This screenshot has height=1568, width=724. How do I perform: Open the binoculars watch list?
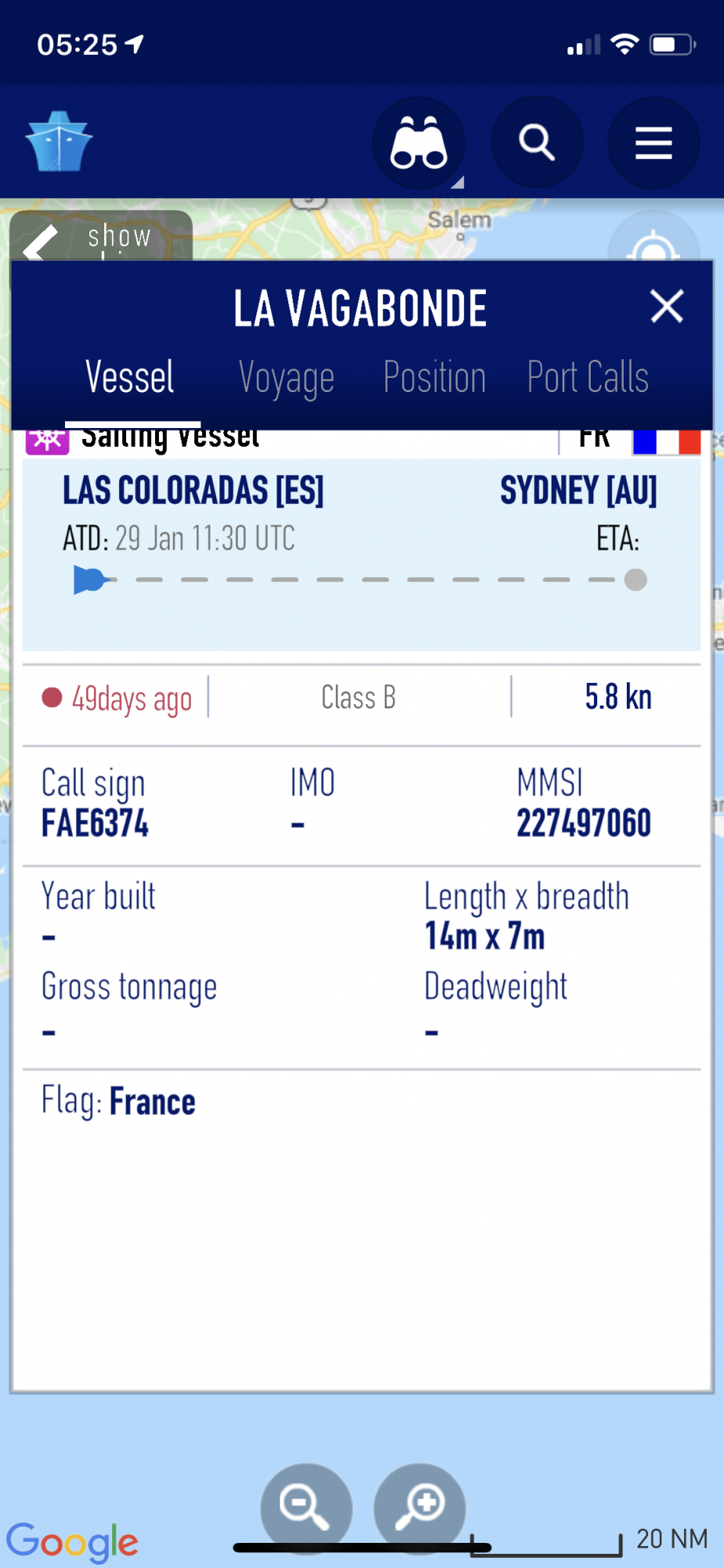click(418, 143)
